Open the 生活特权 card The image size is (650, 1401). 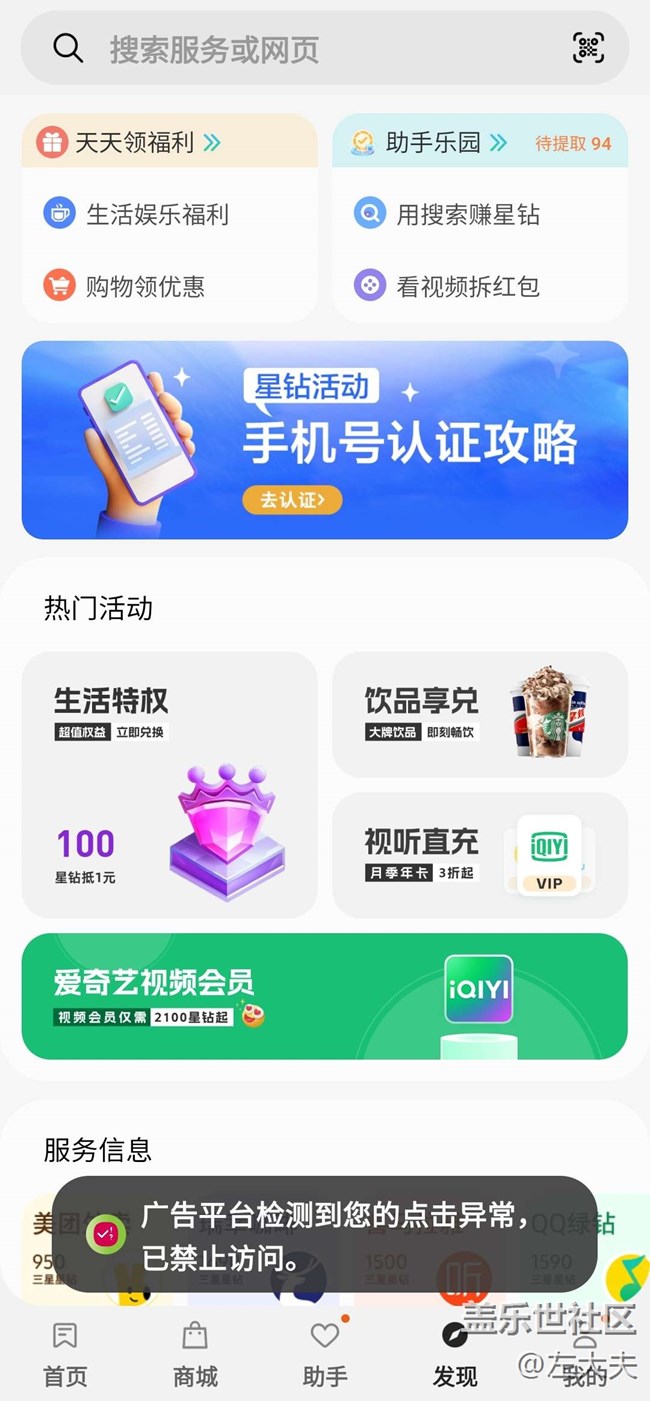[x=169, y=785]
